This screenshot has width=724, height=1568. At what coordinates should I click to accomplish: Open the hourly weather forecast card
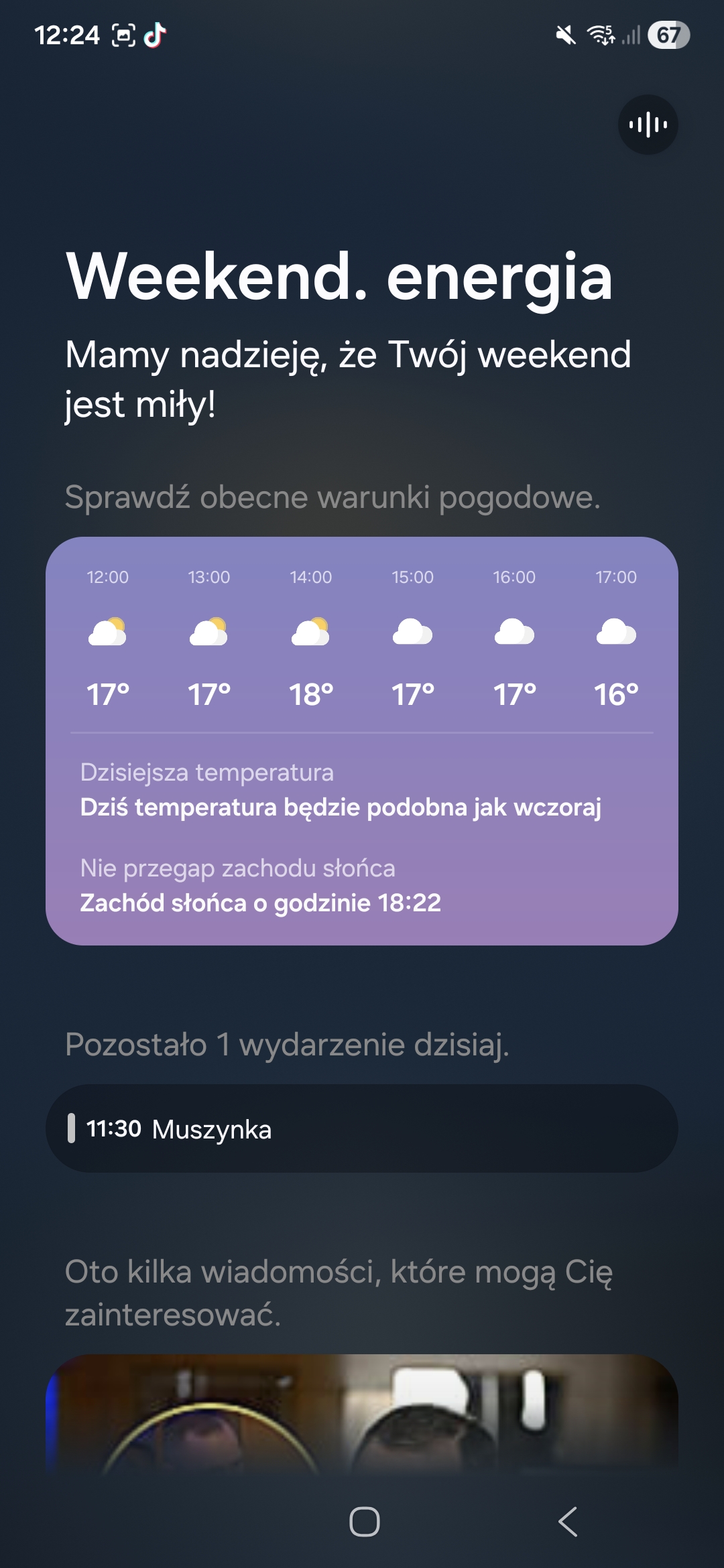(362, 740)
